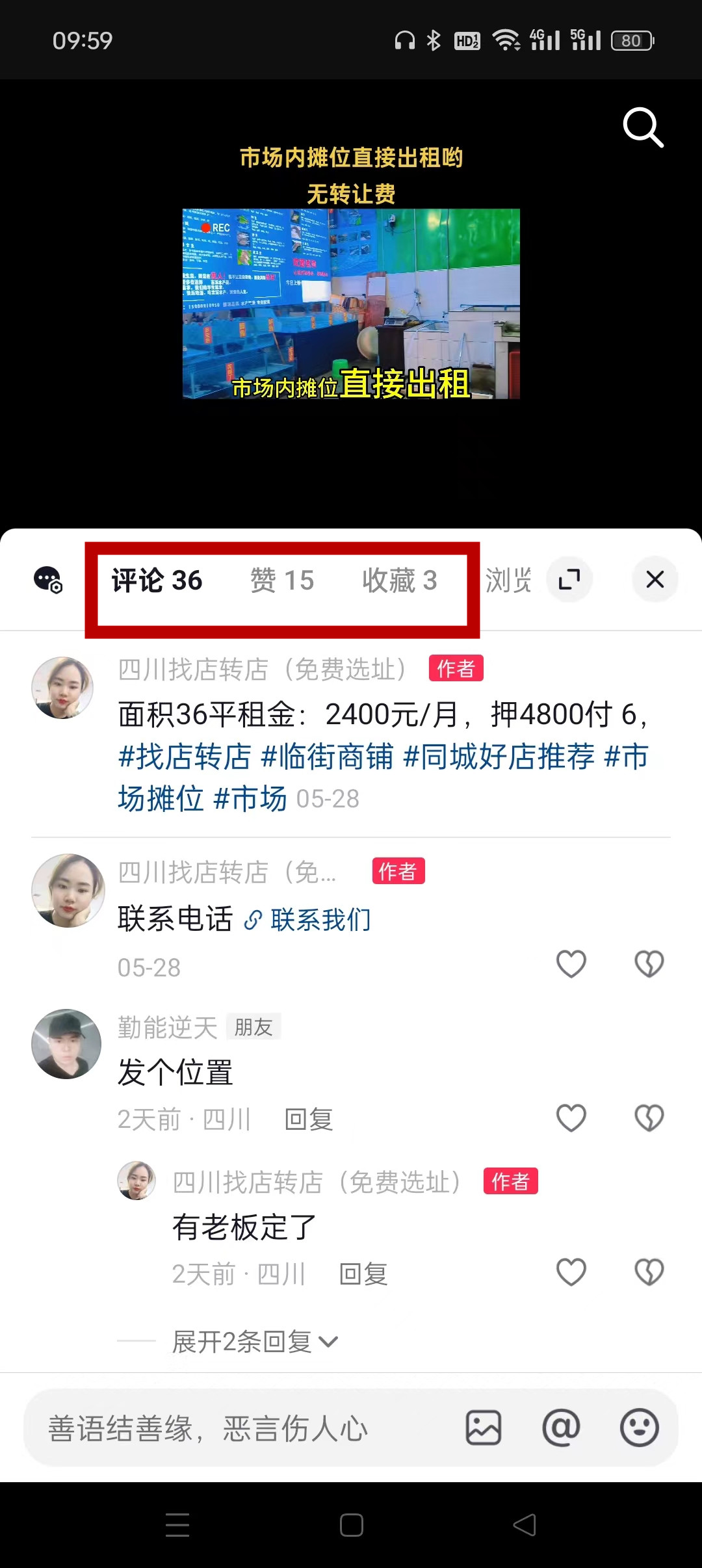Screen dimensions: 702x1568
Task: Dislike the 联系电话 comment
Action: coord(649,963)
